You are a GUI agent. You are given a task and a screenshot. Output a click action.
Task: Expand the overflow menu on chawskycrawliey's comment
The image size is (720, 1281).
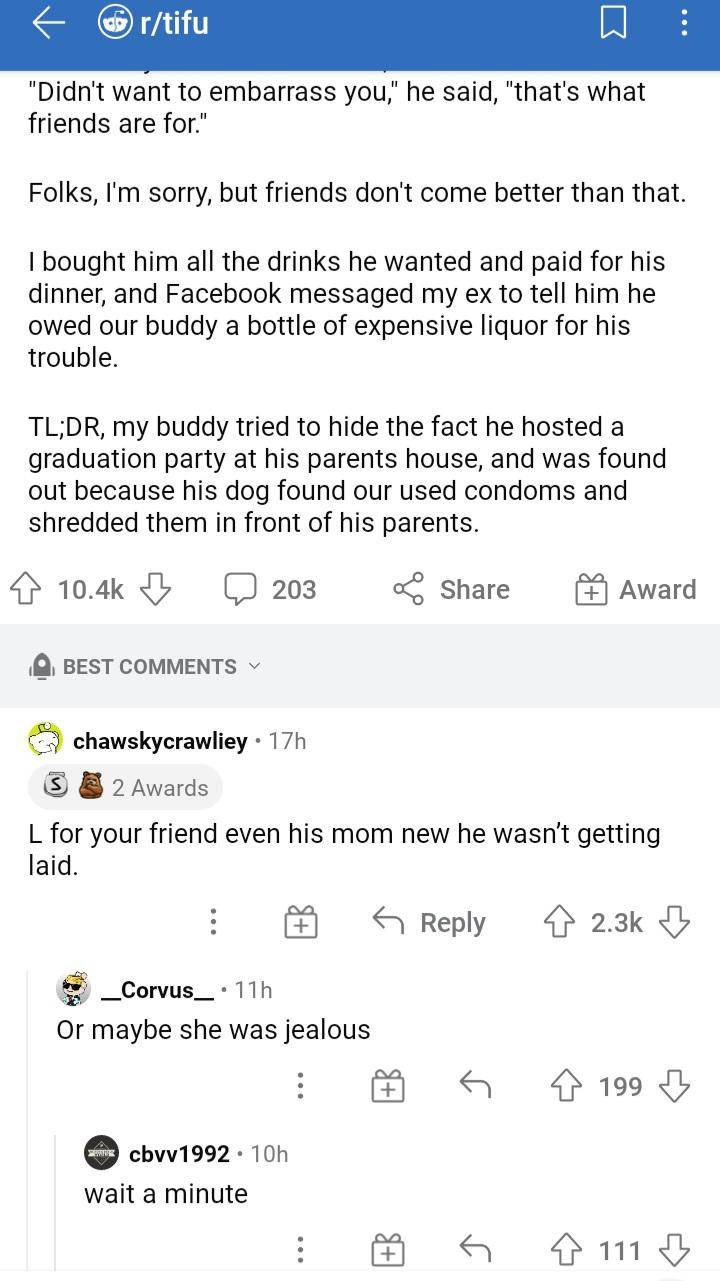[213, 921]
